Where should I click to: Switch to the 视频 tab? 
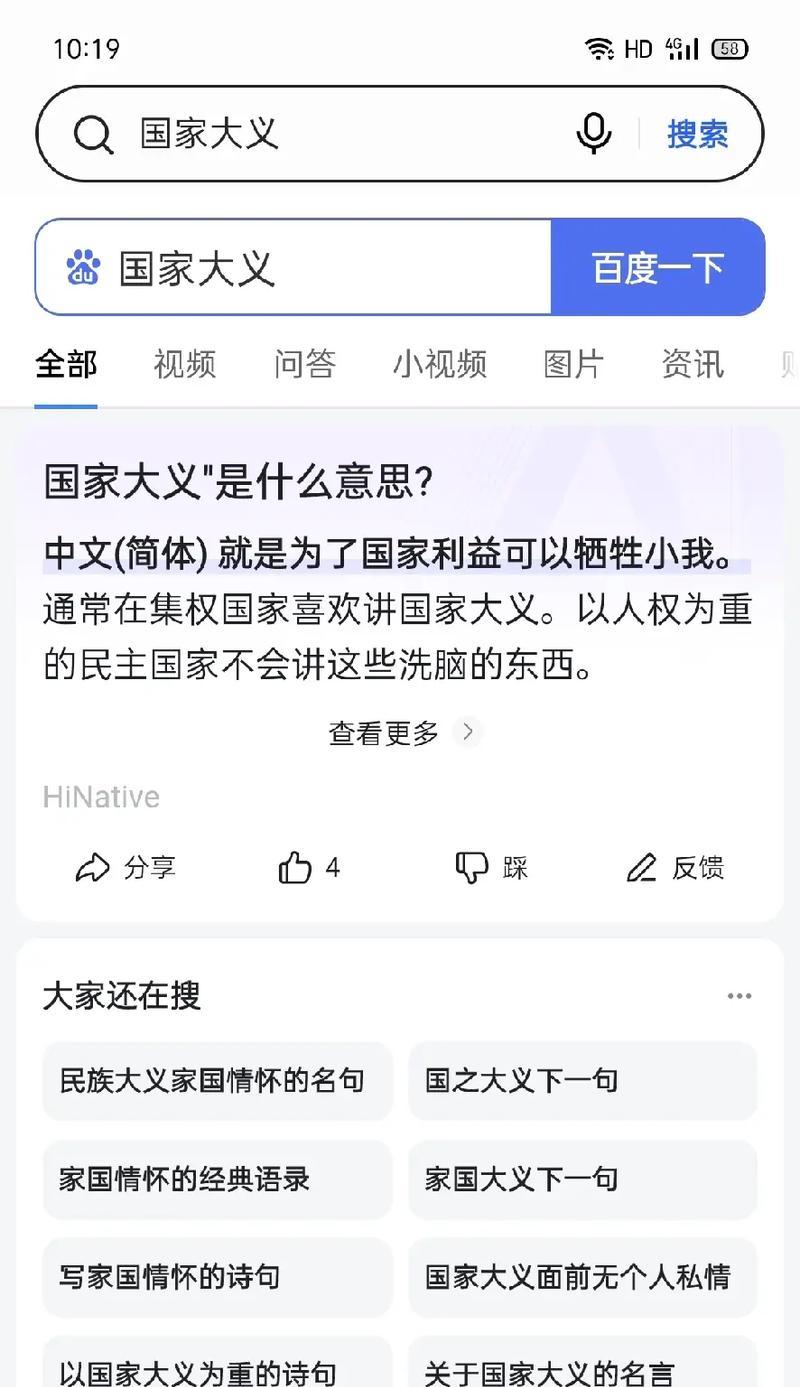pyautogui.click(x=184, y=364)
